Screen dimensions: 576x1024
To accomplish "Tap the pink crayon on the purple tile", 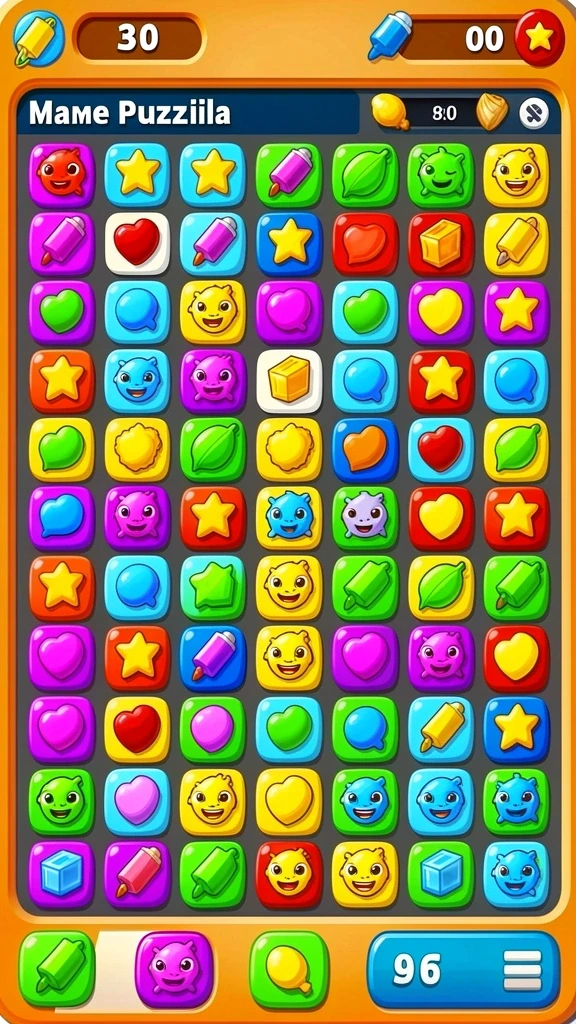I will [x=137, y=874].
